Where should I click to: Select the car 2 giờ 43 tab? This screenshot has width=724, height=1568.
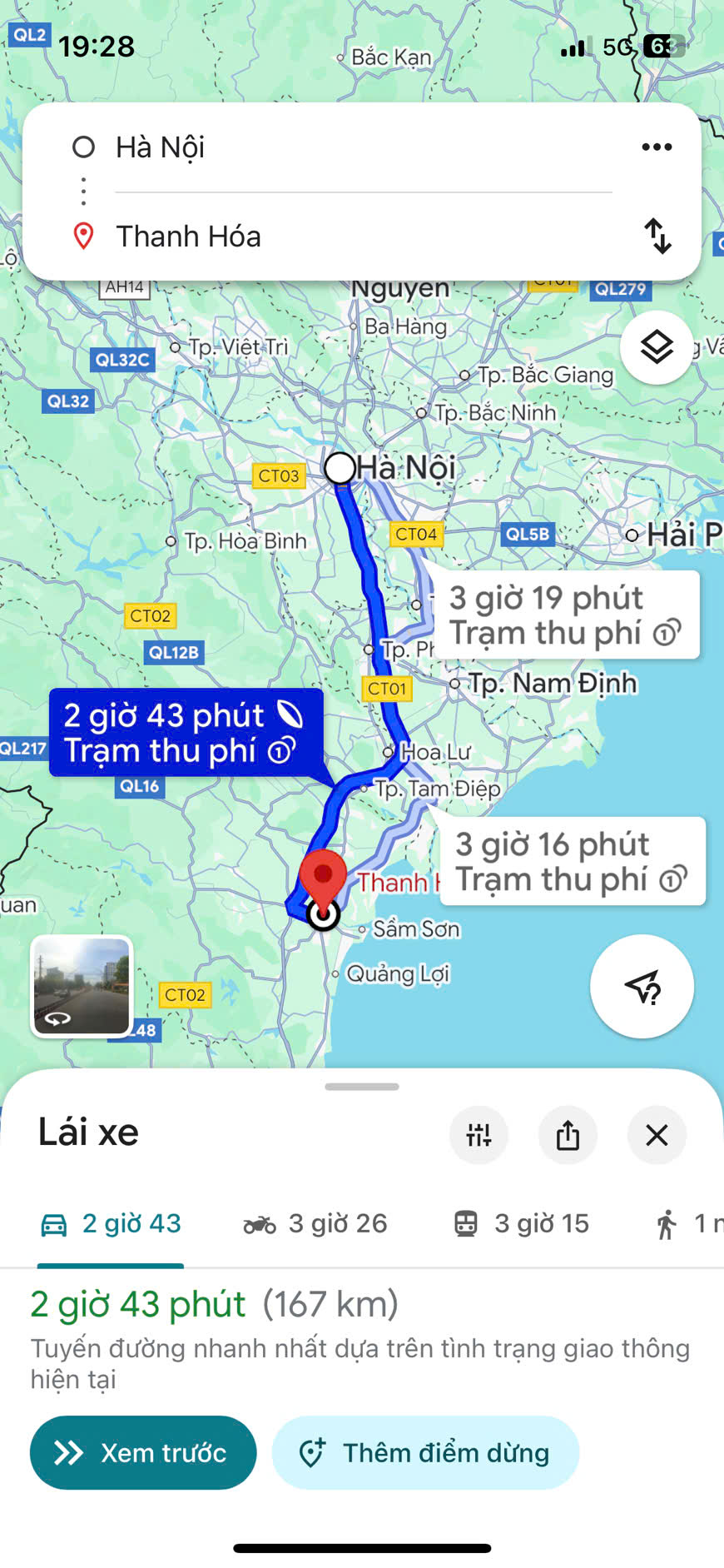[112, 1223]
